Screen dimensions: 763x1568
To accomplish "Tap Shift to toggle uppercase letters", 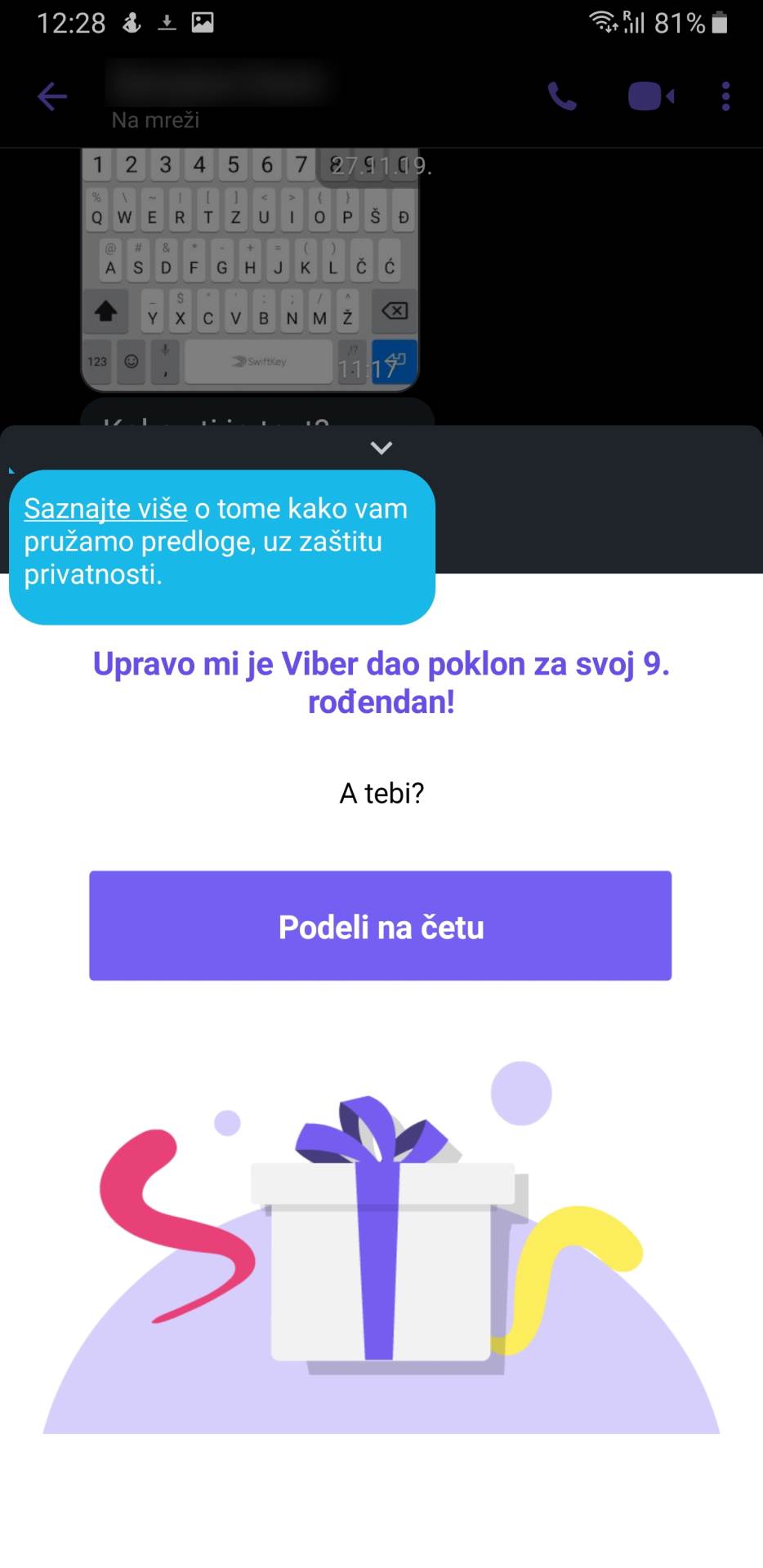I will tap(105, 311).
